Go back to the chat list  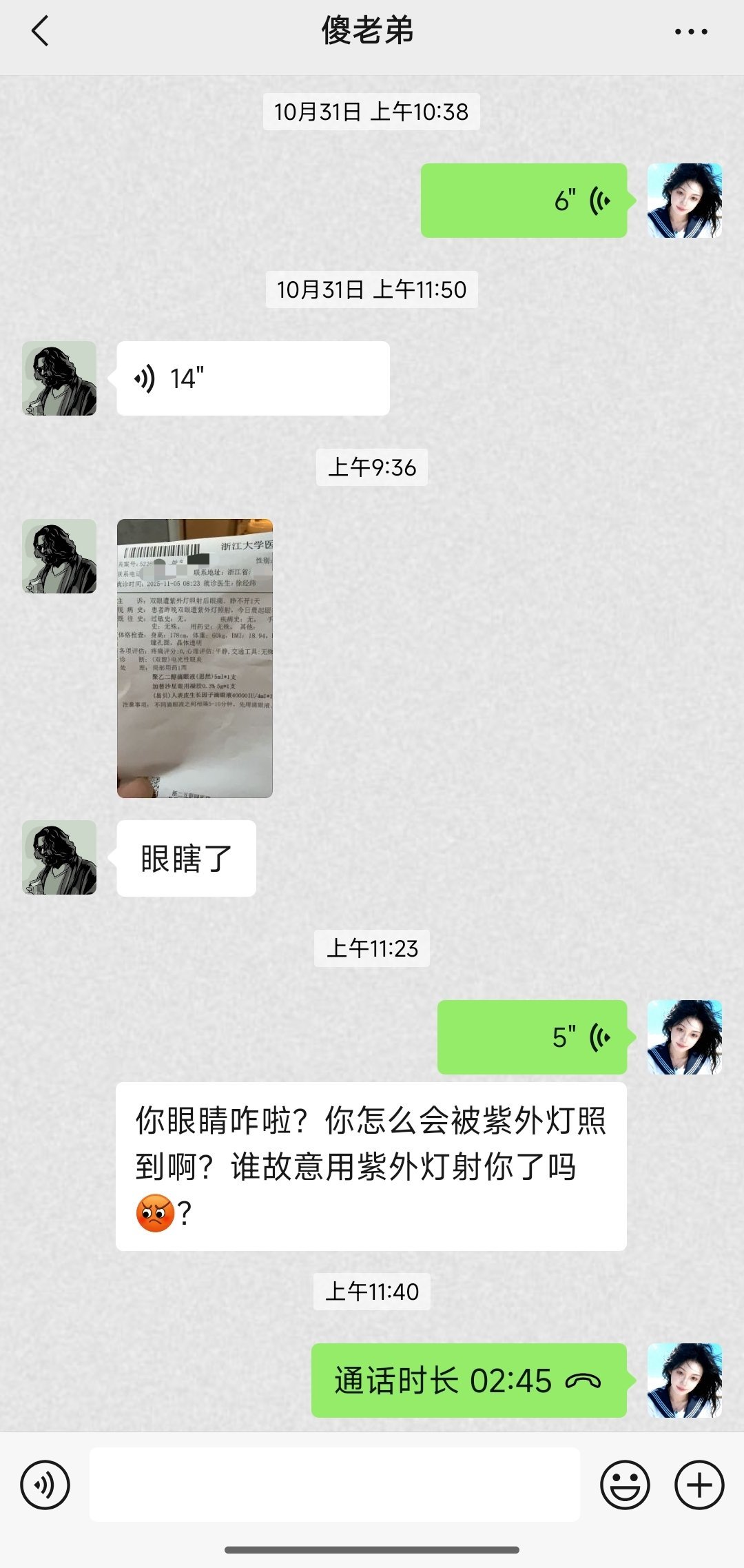[41, 32]
